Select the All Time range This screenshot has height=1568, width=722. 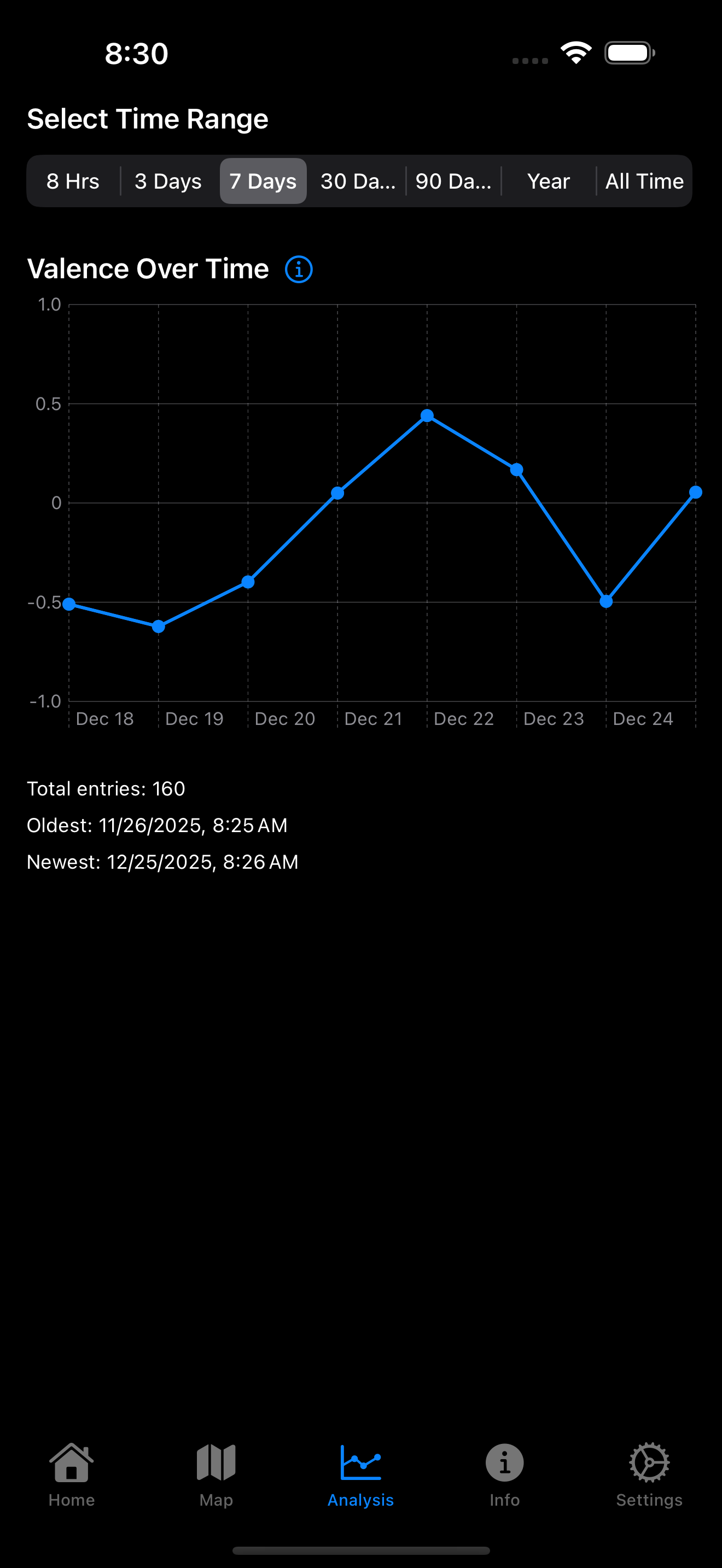point(644,182)
